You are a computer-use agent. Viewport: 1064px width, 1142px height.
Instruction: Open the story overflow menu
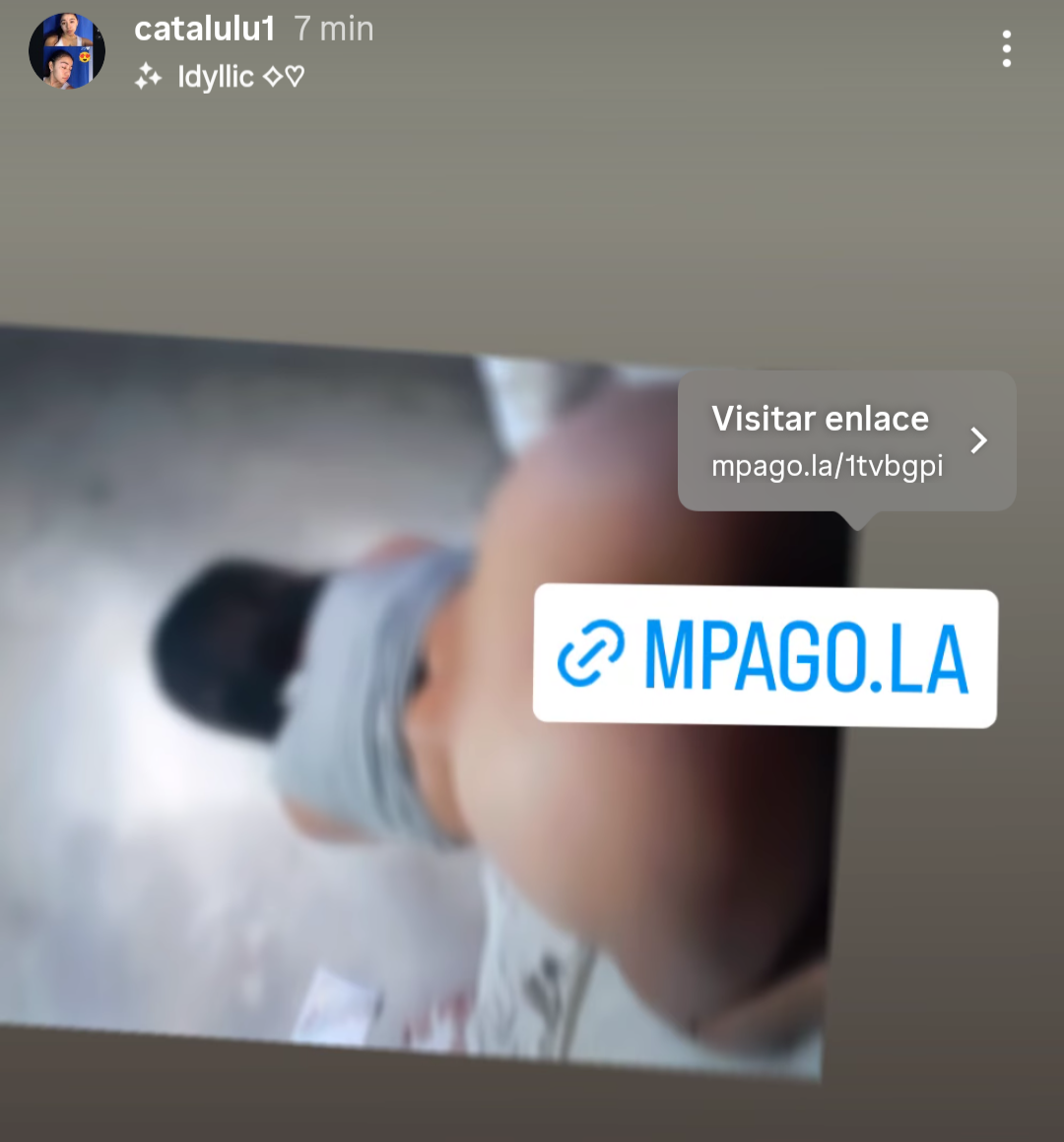pos(1006,48)
